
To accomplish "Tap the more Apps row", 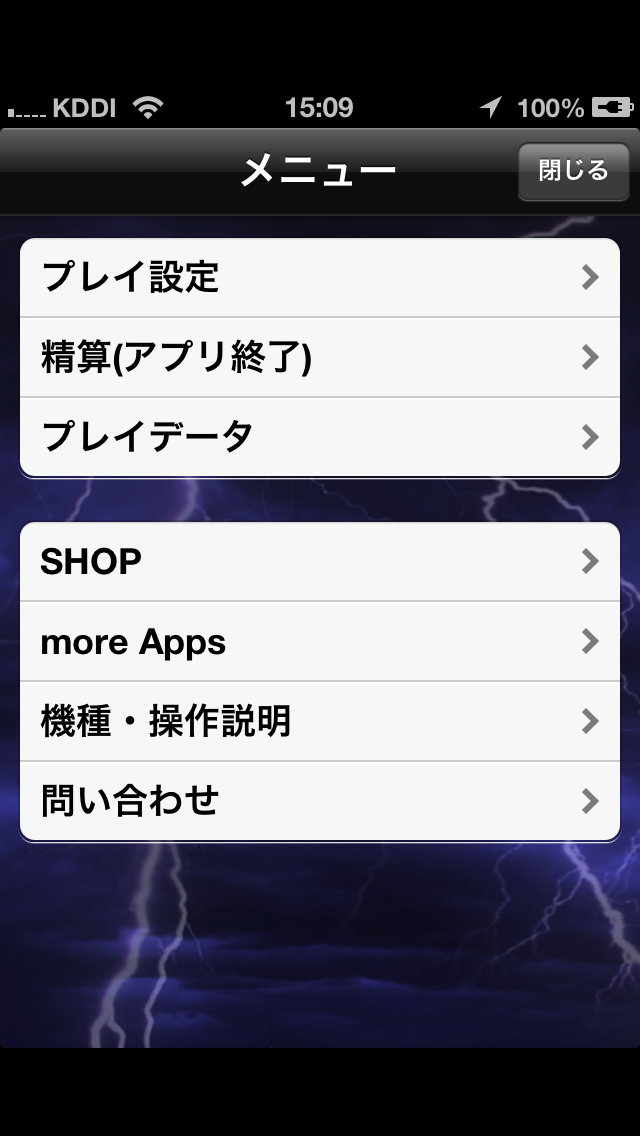I will [x=320, y=642].
